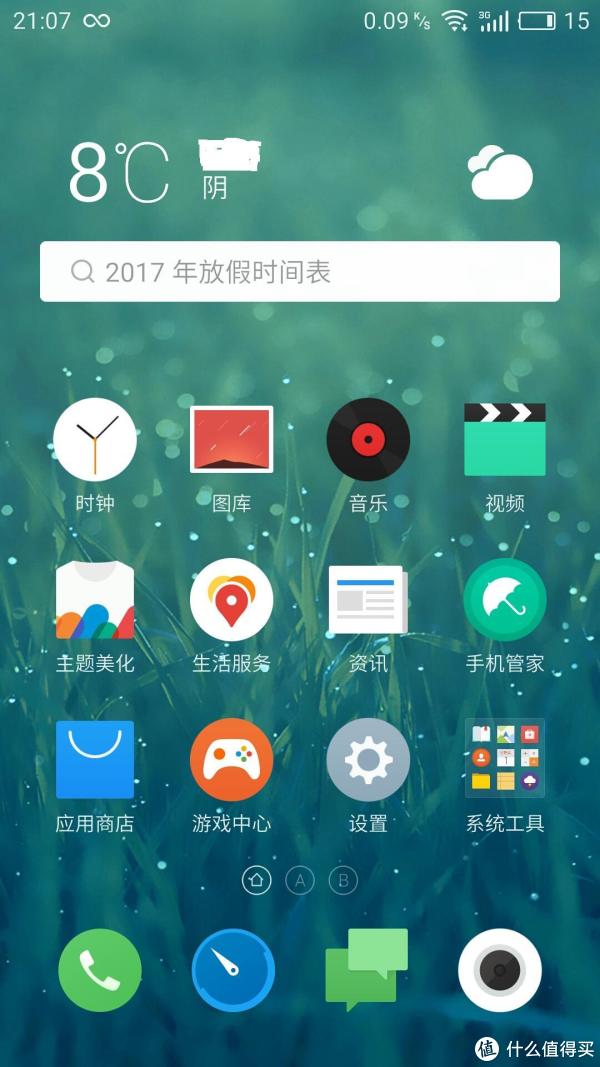Open the 系统工具 folder
This screenshot has height=1067, width=600.
pos(504,761)
